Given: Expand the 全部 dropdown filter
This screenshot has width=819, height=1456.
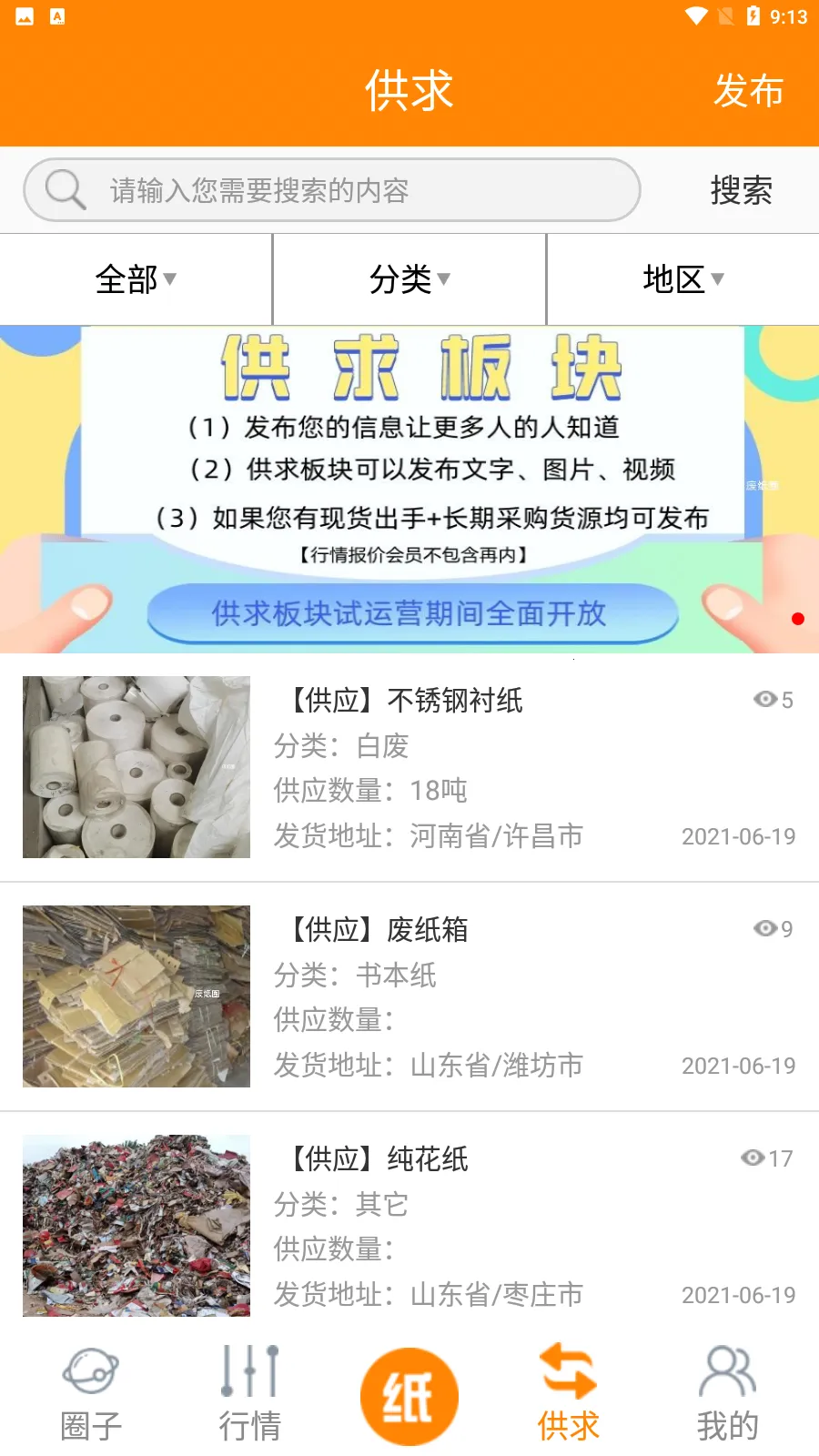Looking at the screenshot, I should 136,279.
